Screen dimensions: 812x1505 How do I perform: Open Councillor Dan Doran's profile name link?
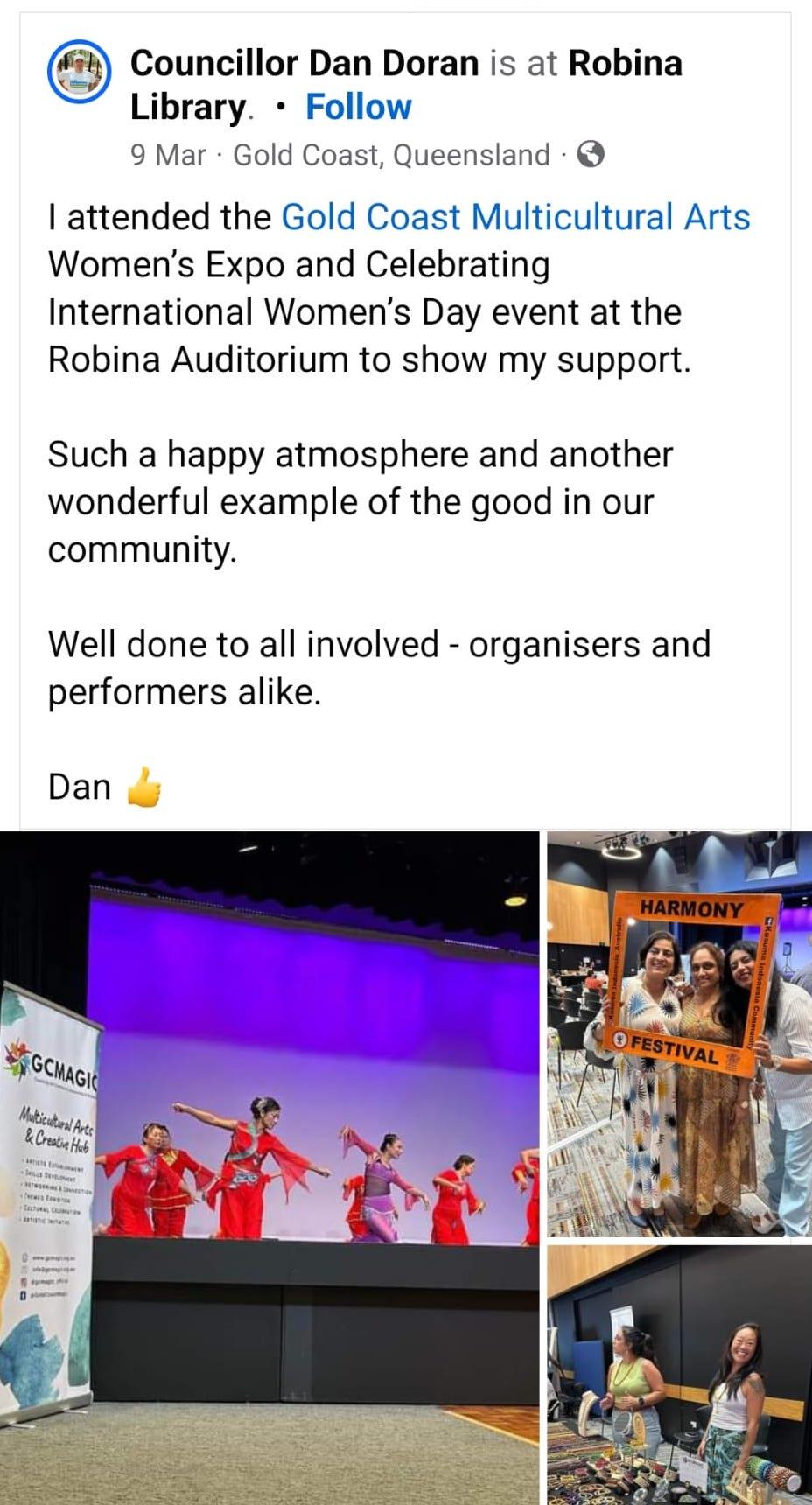click(304, 63)
